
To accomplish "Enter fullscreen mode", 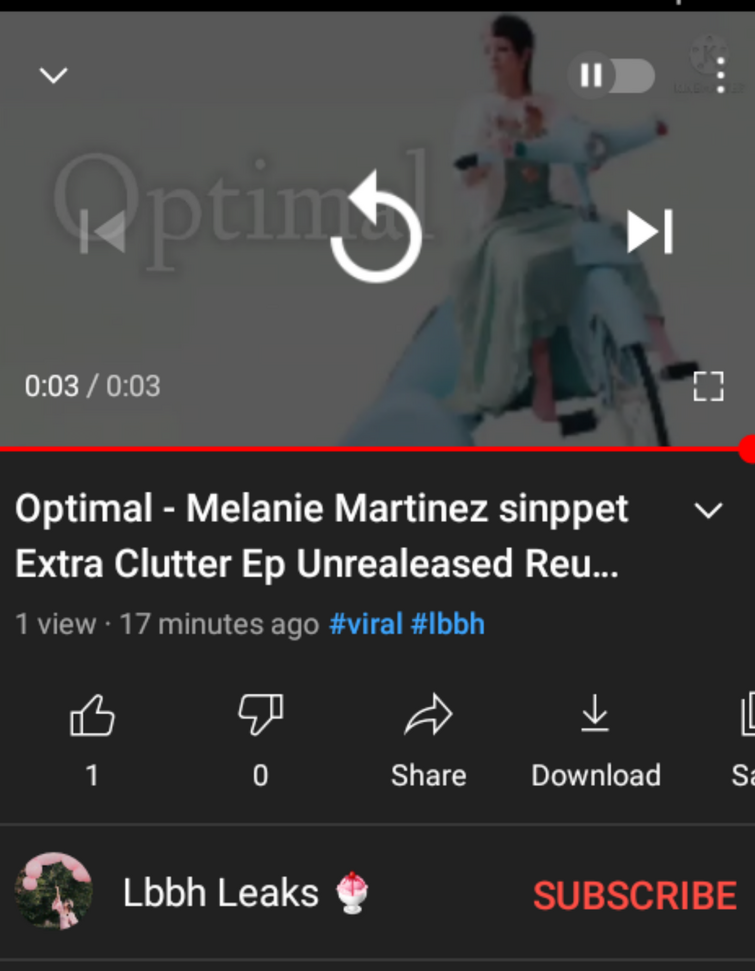I will 708,386.
